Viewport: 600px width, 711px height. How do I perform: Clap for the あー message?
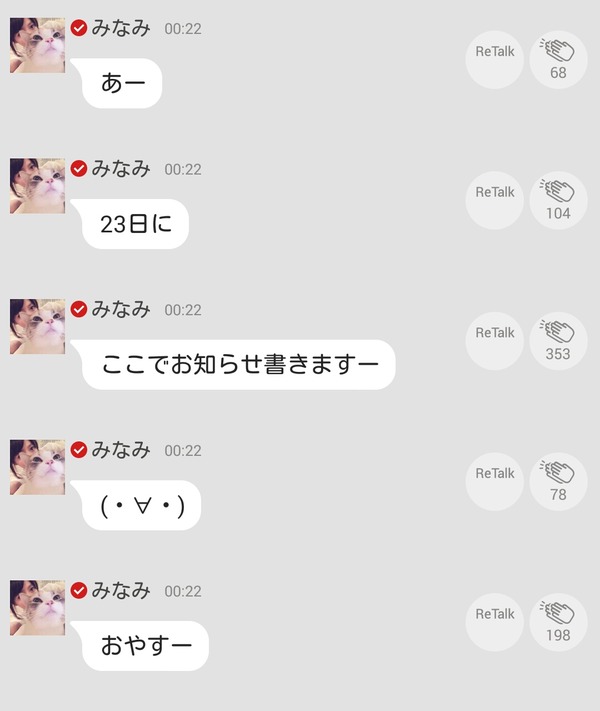(558, 59)
